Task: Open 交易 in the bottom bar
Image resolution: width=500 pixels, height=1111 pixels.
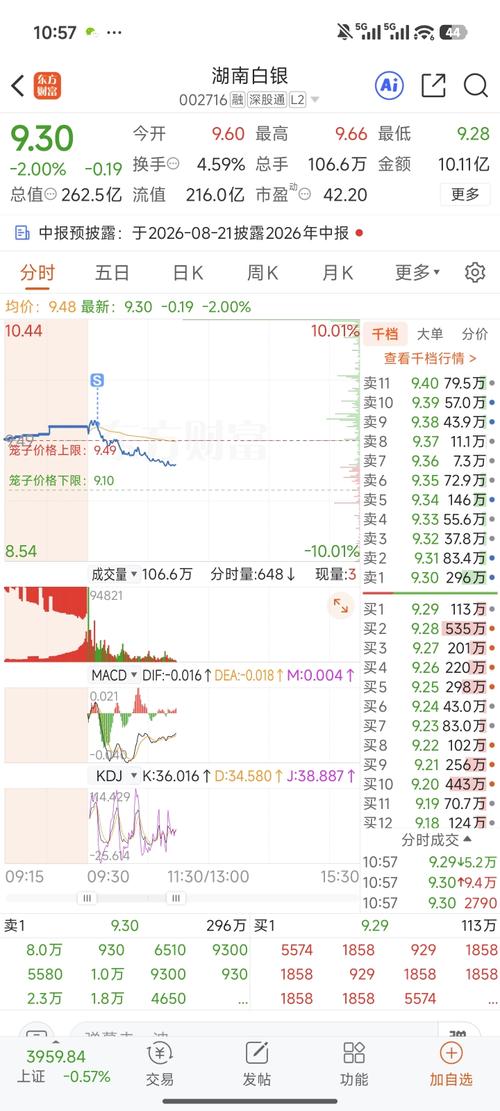Action: (x=159, y=1065)
